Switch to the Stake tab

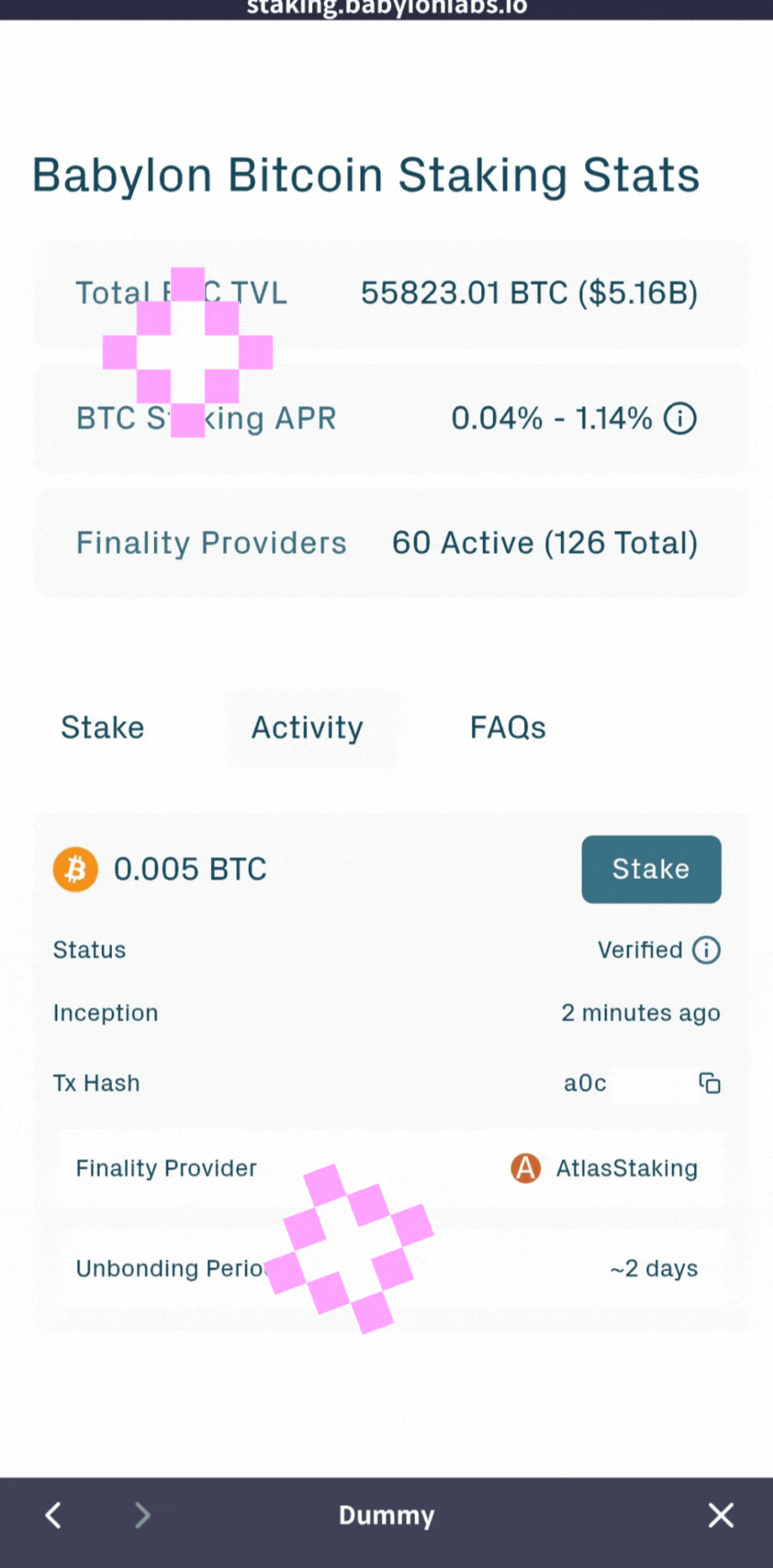click(x=102, y=728)
